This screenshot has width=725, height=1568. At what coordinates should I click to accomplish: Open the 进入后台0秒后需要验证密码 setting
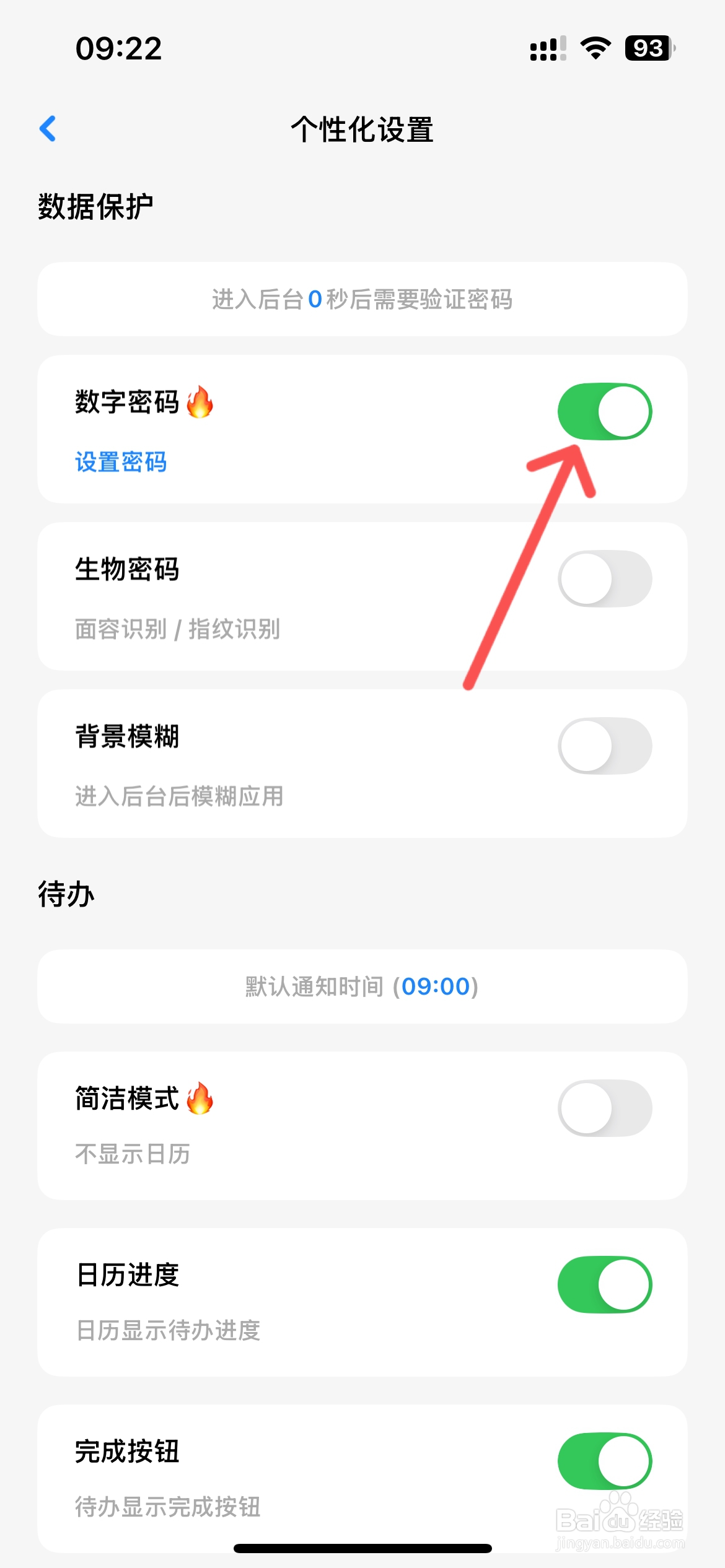coord(362,299)
